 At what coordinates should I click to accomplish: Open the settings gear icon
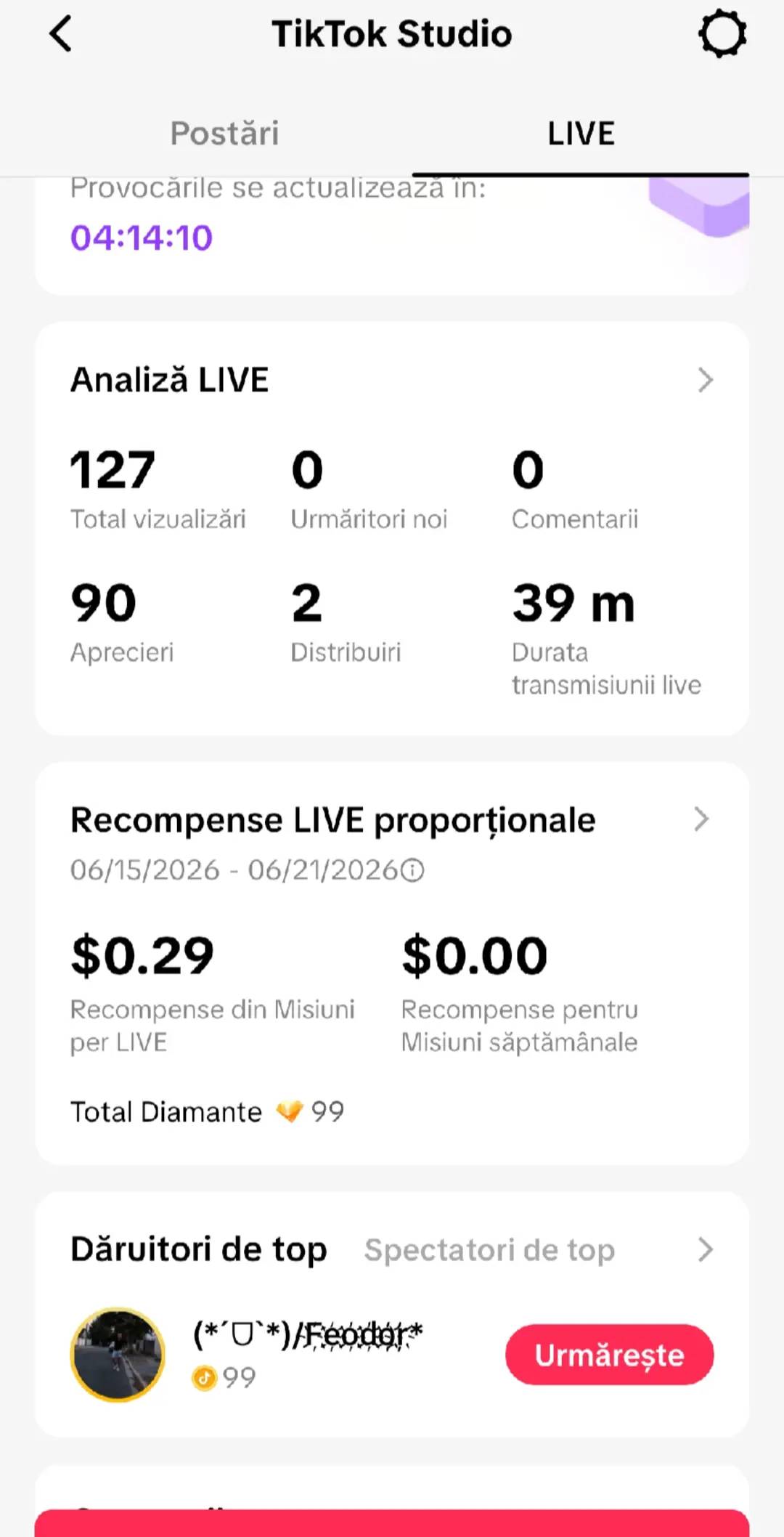coord(722,33)
